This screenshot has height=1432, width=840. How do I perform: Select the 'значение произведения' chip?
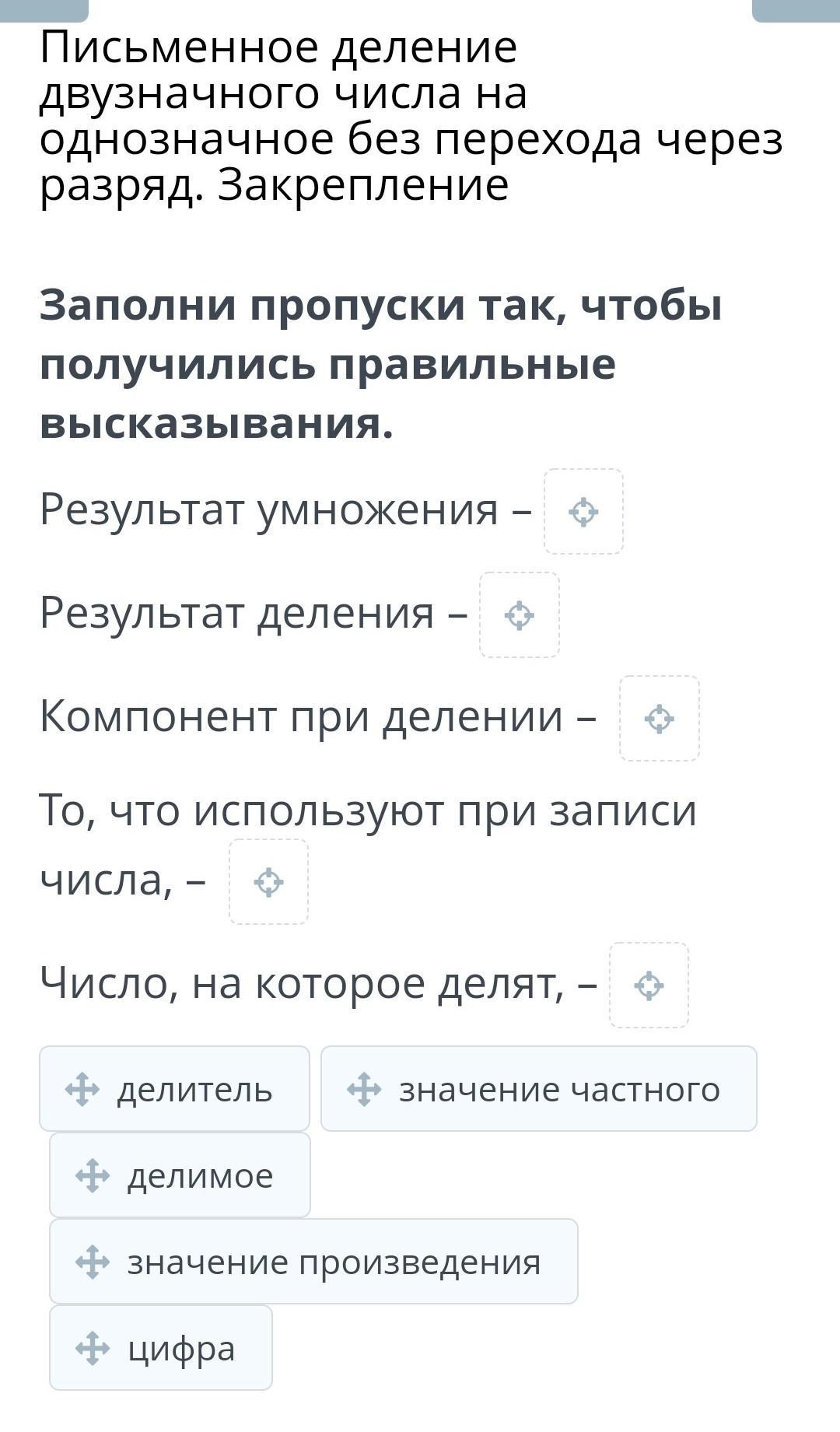(x=313, y=1261)
